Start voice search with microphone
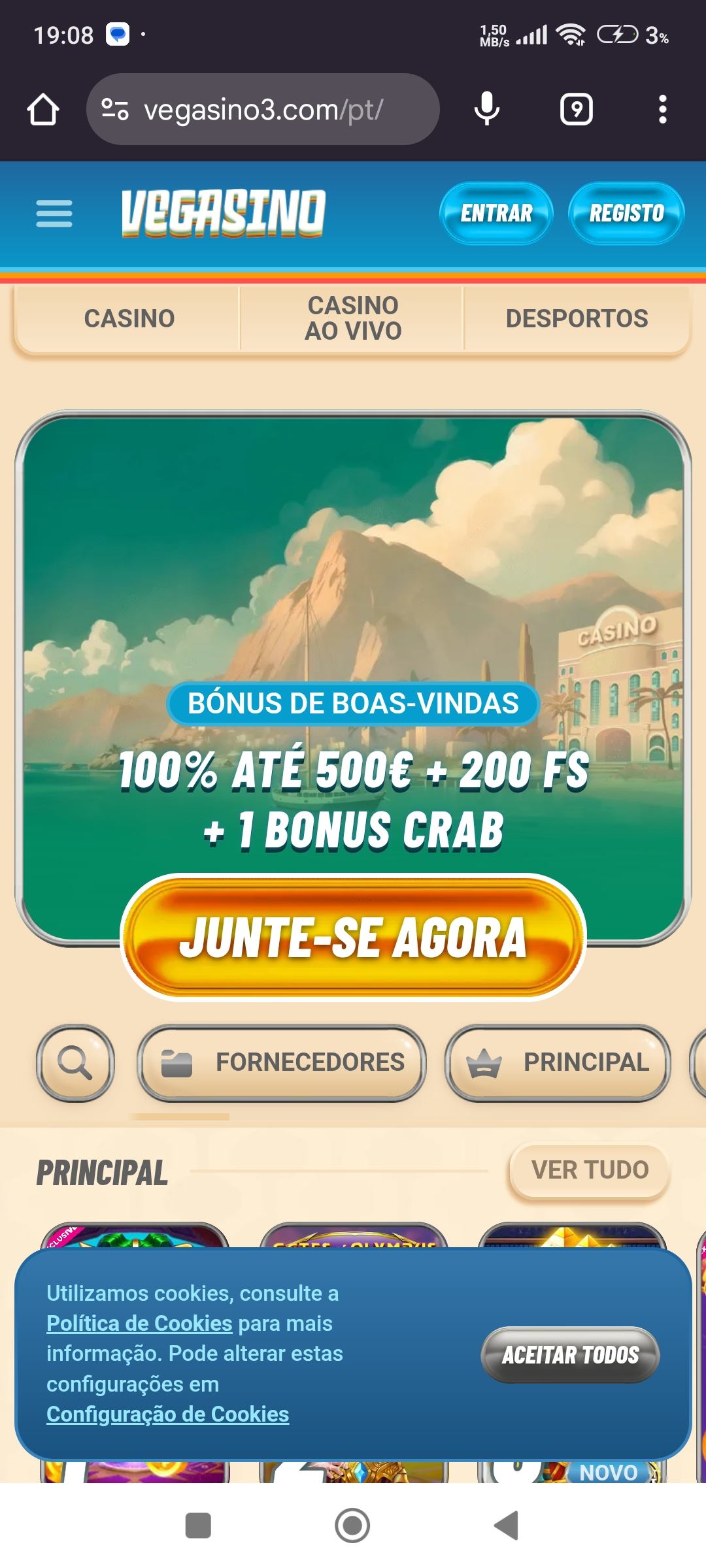This screenshot has height=1568, width=706. pyautogui.click(x=486, y=109)
